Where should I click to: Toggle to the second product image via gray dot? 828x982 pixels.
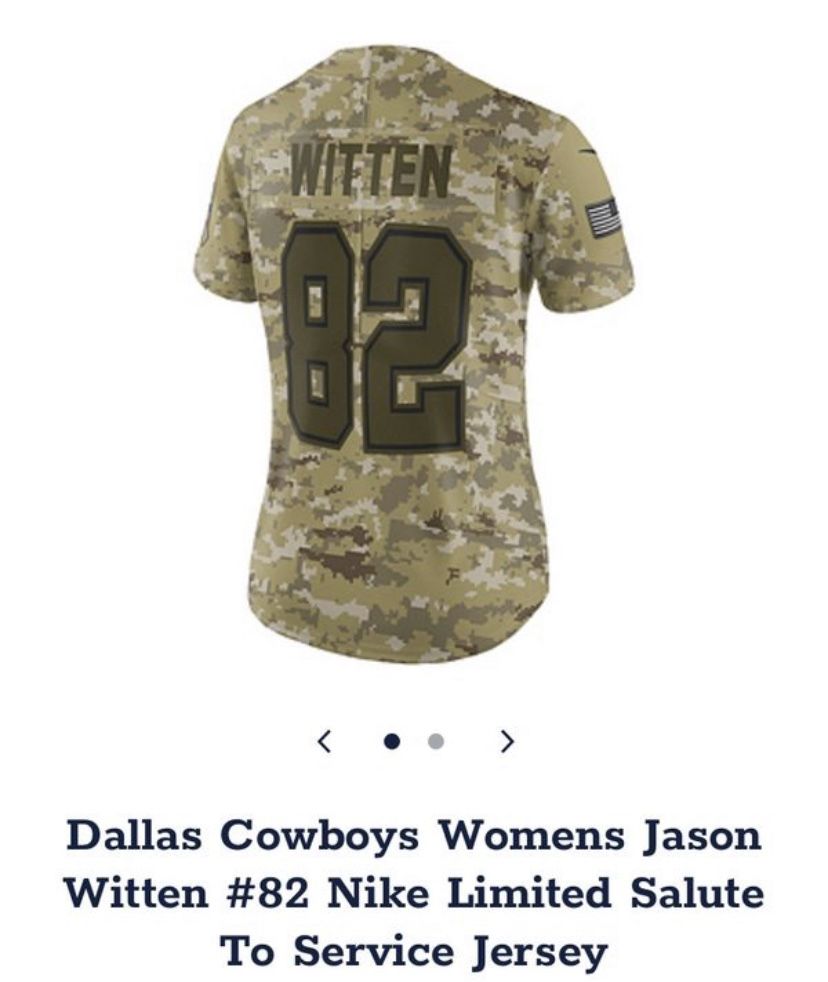coord(435,741)
